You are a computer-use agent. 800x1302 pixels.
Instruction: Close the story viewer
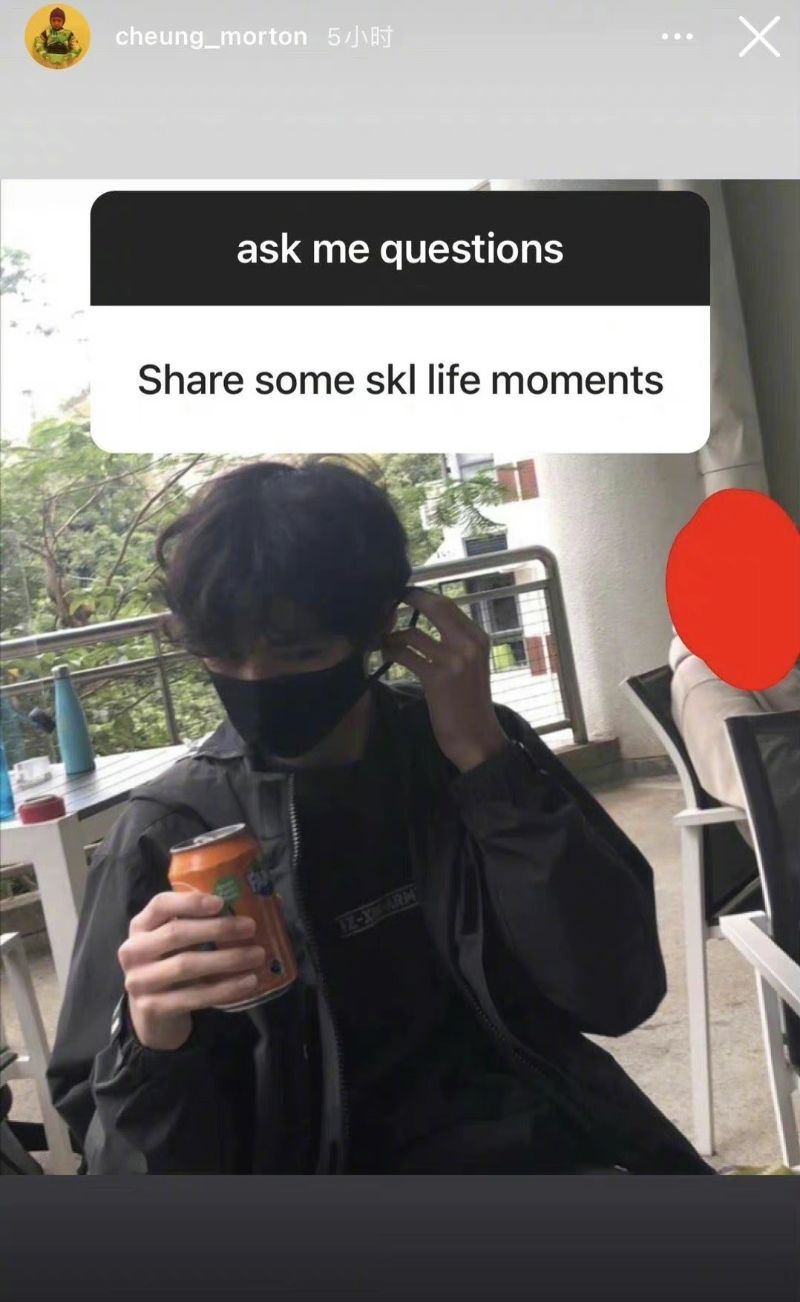[759, 37]
